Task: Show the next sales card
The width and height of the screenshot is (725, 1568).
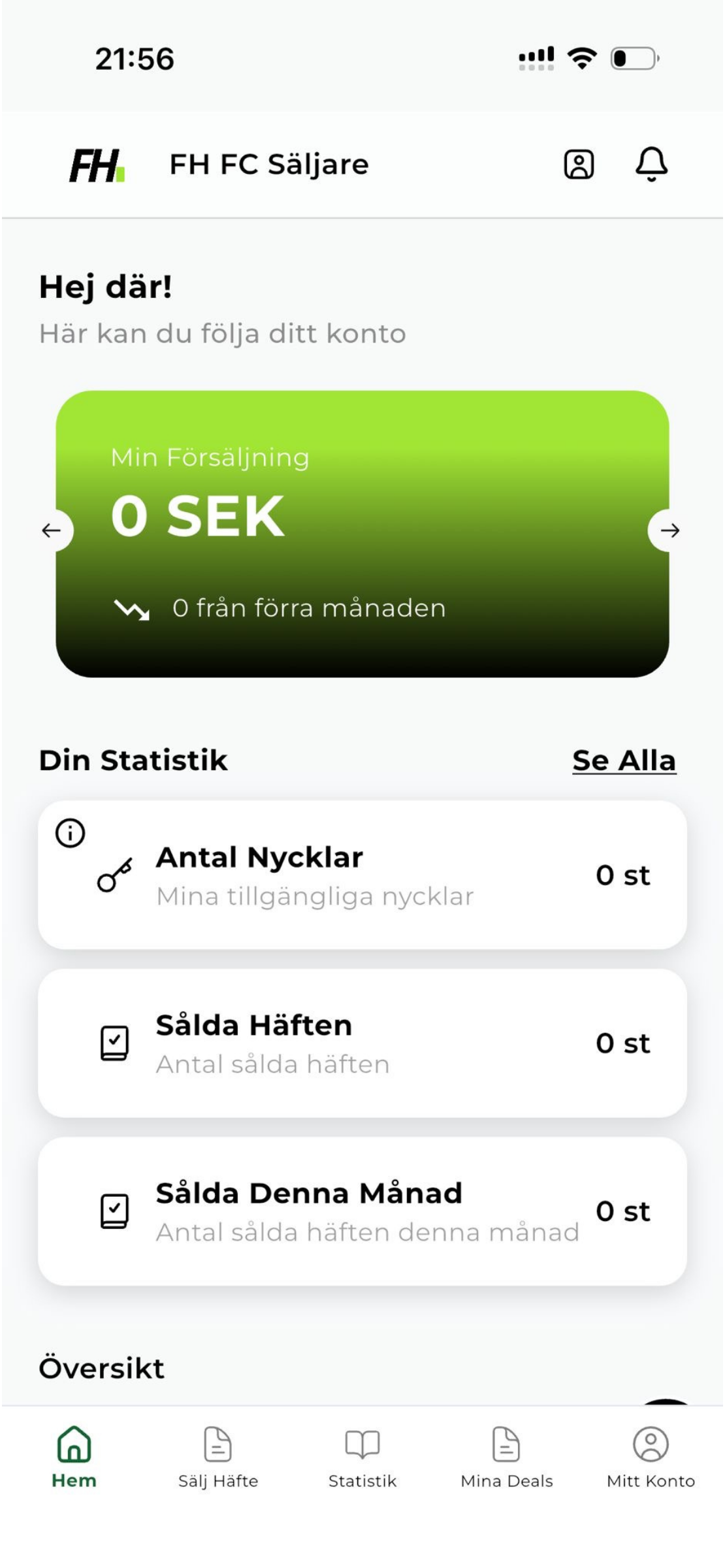Action: click(x=669, y=531)
